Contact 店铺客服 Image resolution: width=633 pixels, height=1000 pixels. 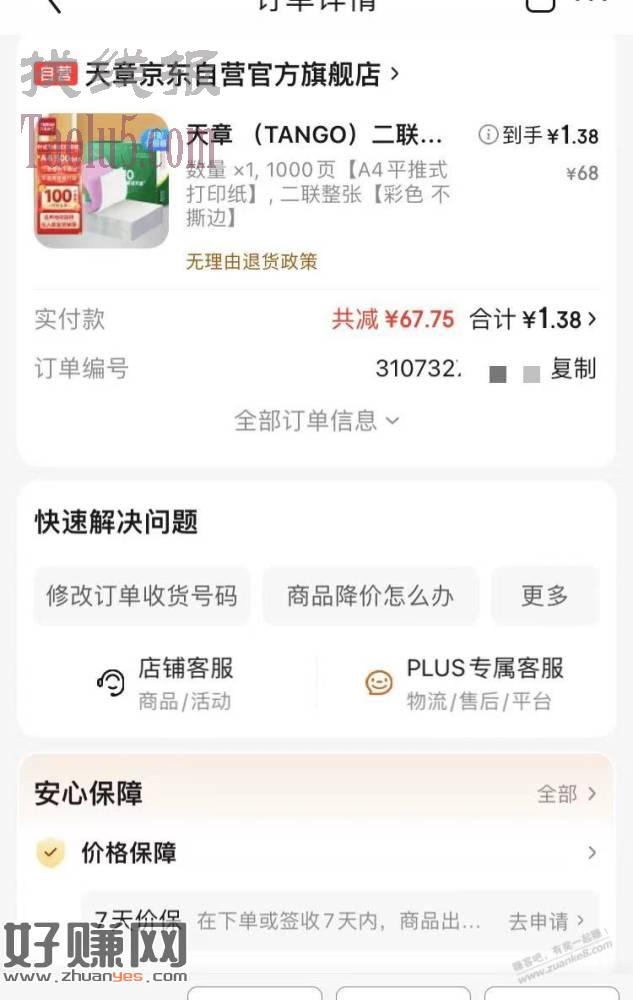point(165,683)
